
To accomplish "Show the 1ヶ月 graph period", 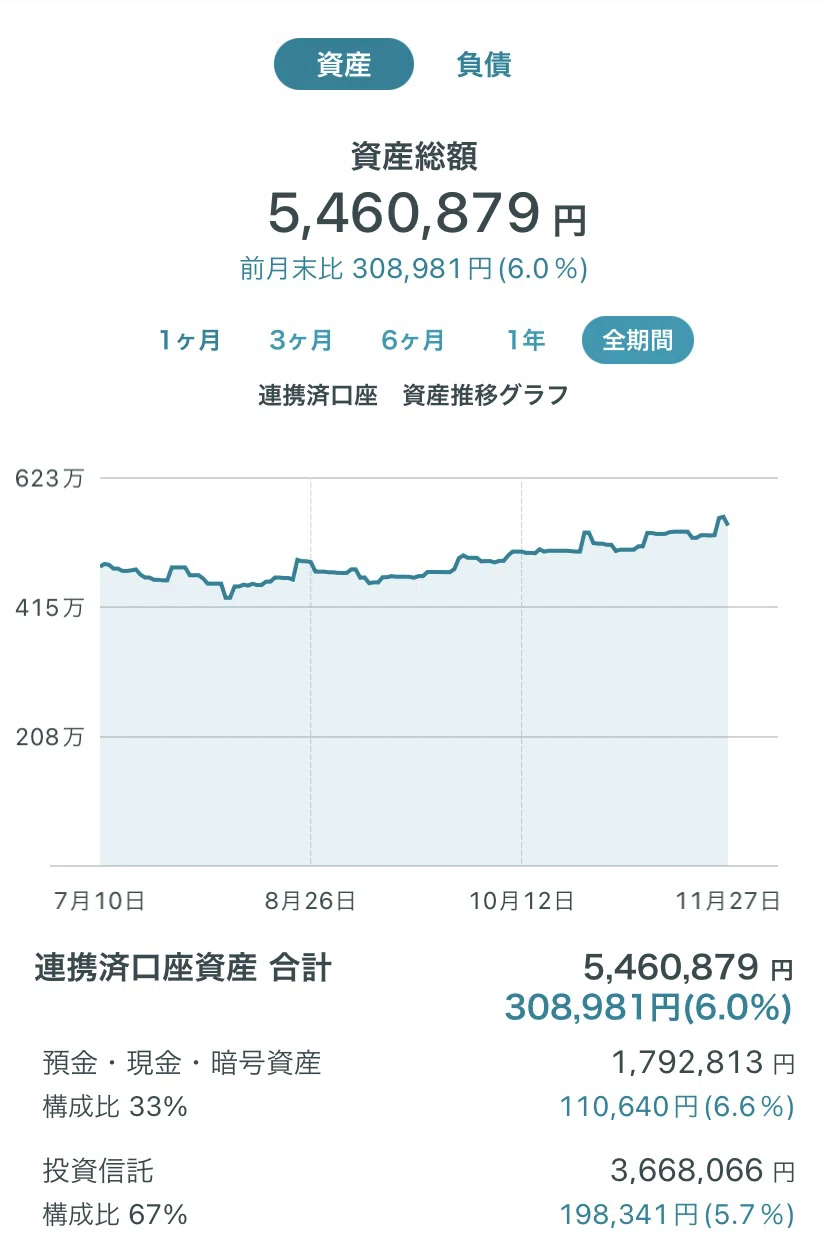I will click(190, 340).
